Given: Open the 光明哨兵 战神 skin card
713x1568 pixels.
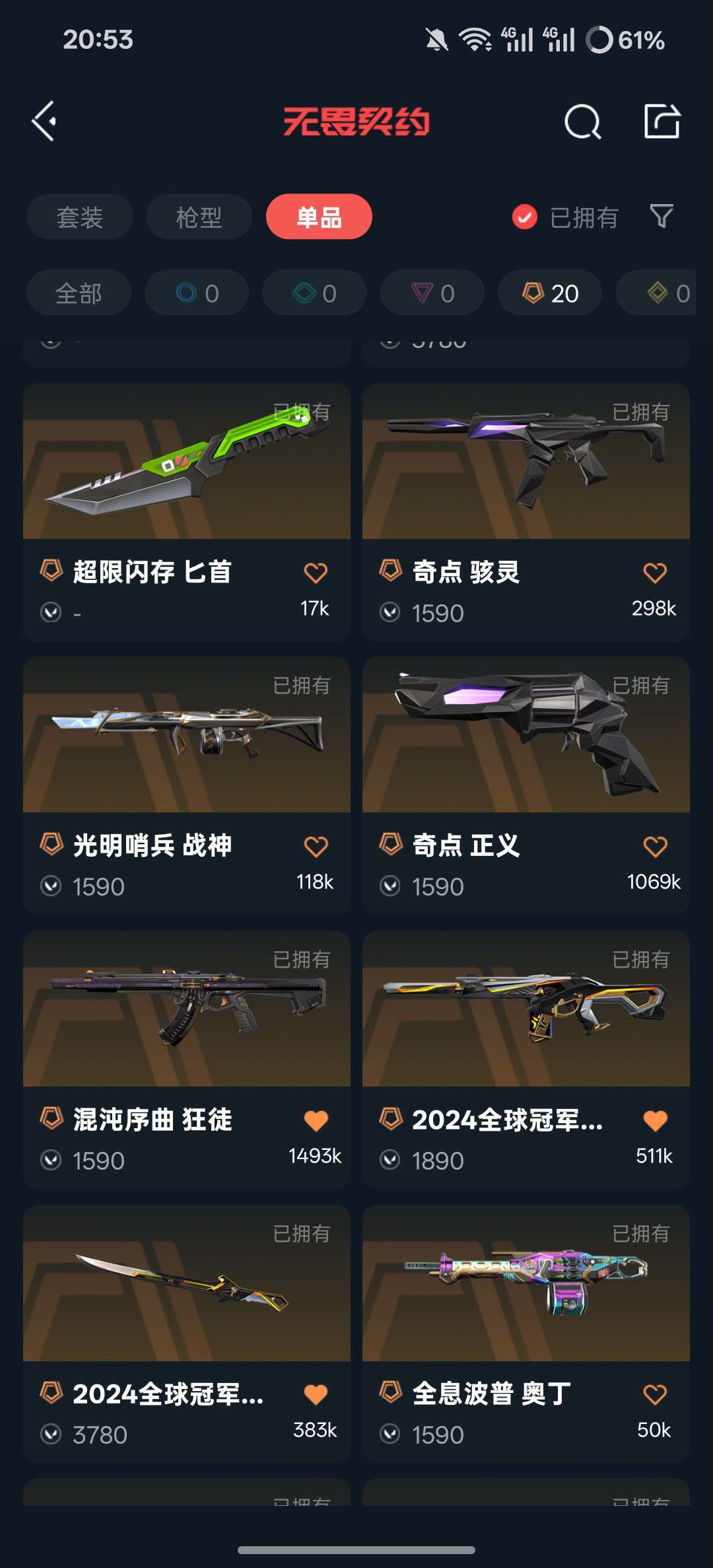Looking at the screenshot, I should pyautogui.click(x=187, y=786).
